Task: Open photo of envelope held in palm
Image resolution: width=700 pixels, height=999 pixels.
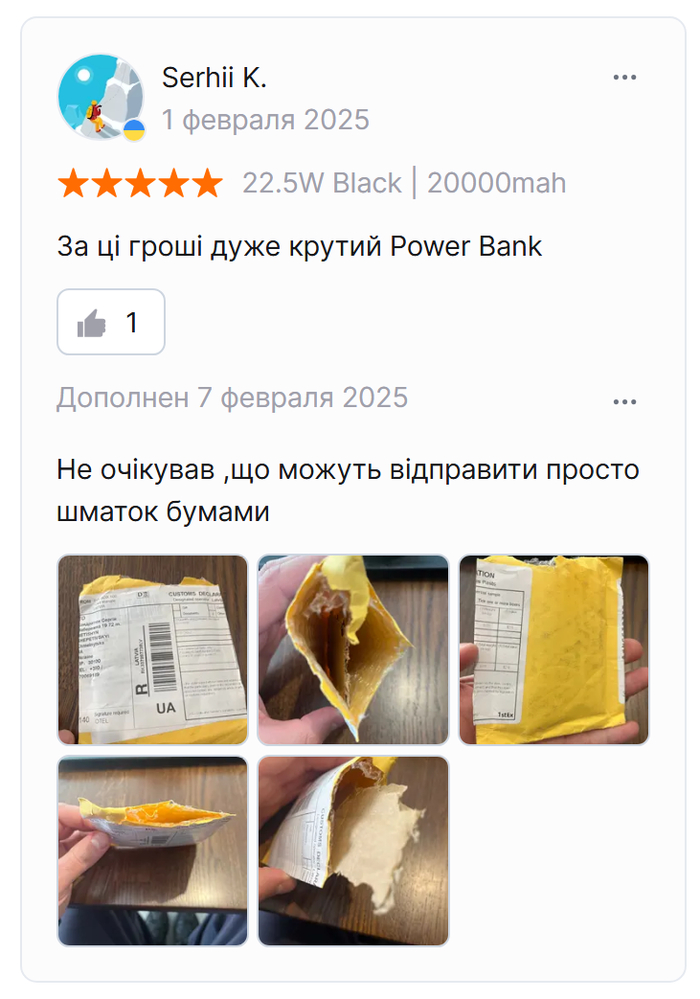Action: (554, 650)
